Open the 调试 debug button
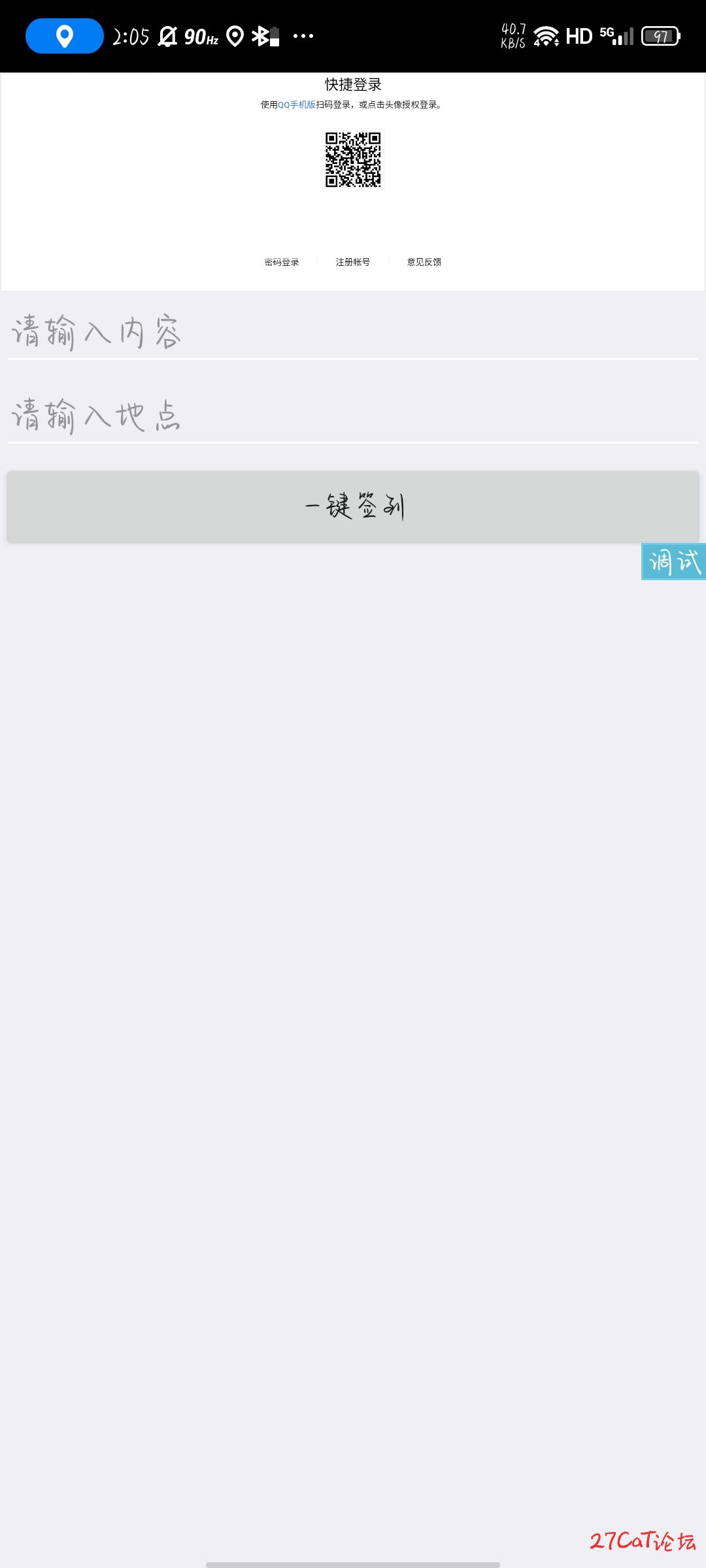The image size is (706, 1568). click(674, 562)
